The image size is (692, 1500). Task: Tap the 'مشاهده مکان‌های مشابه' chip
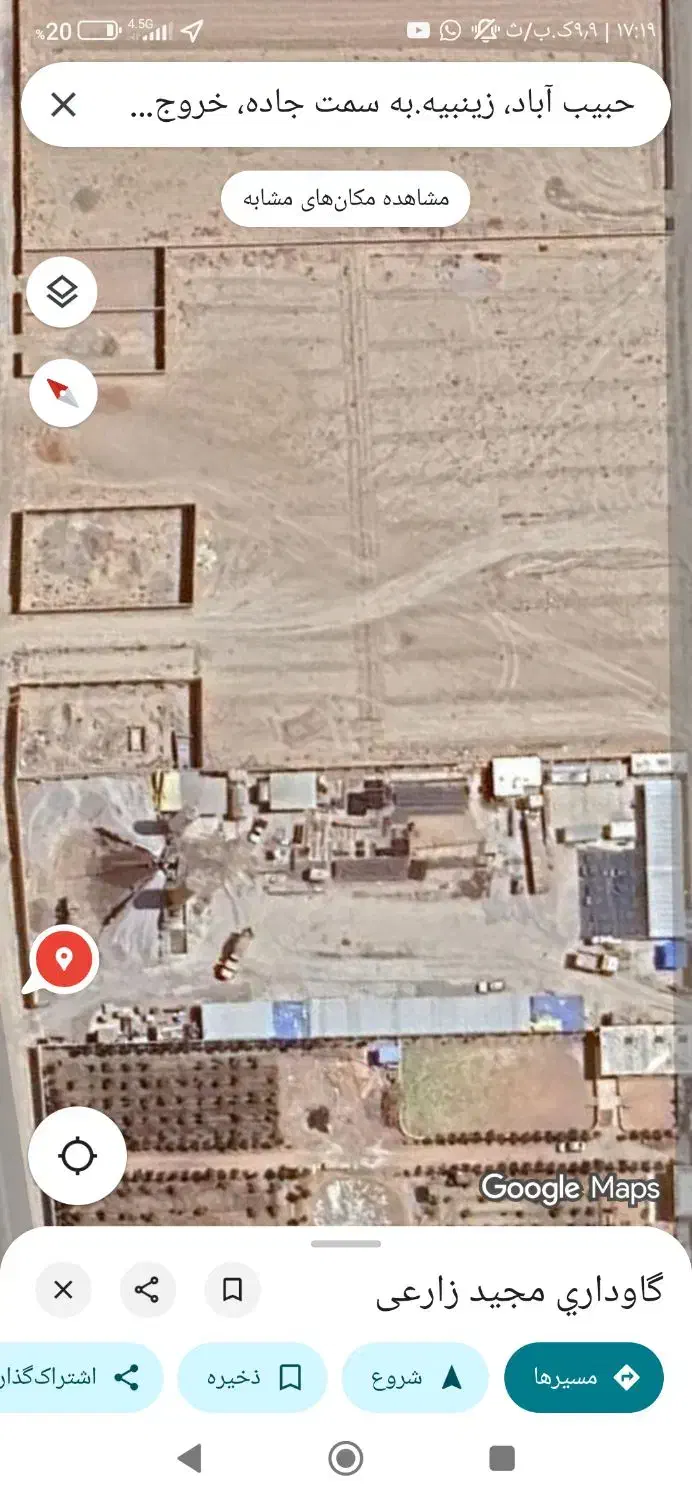pos(345,198)
